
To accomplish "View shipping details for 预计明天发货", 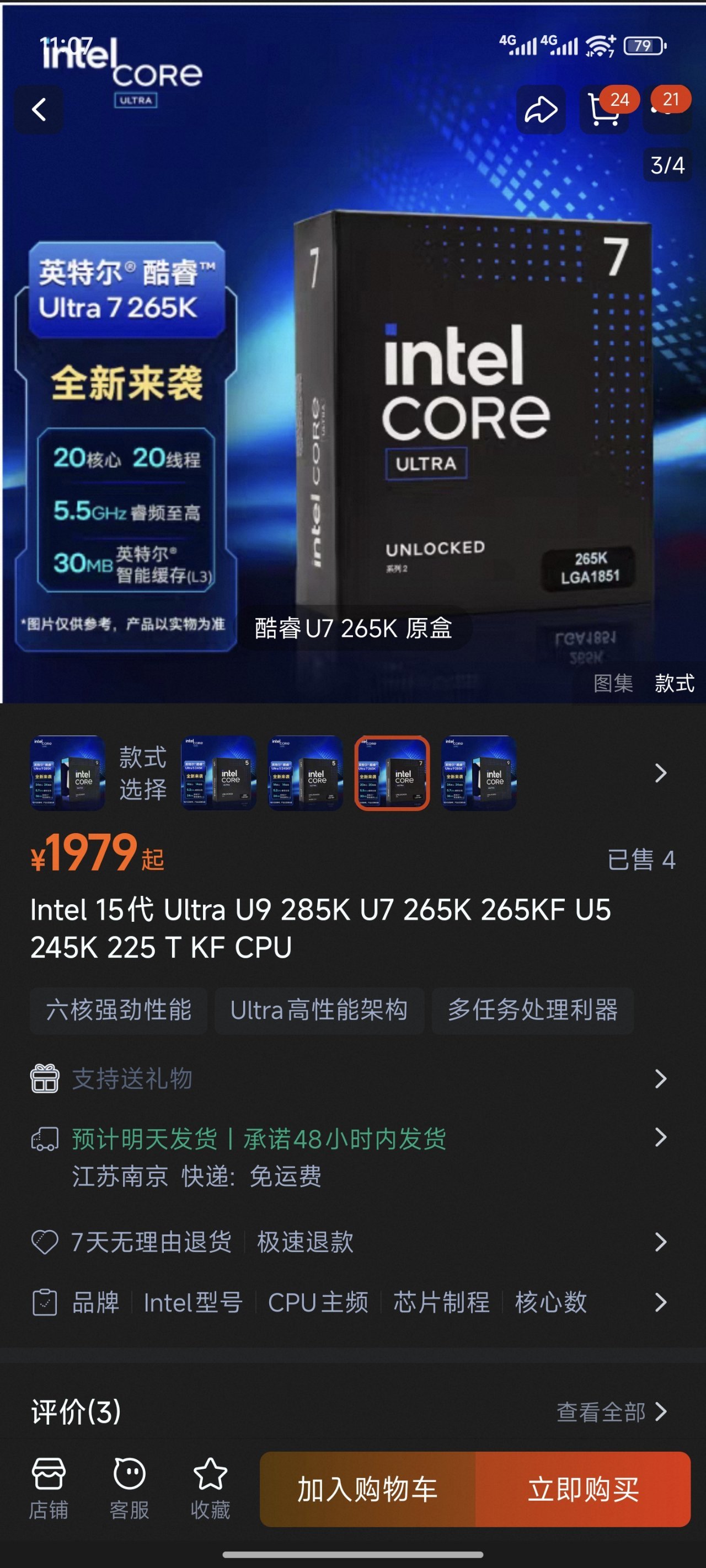I will pos(352,1139).
